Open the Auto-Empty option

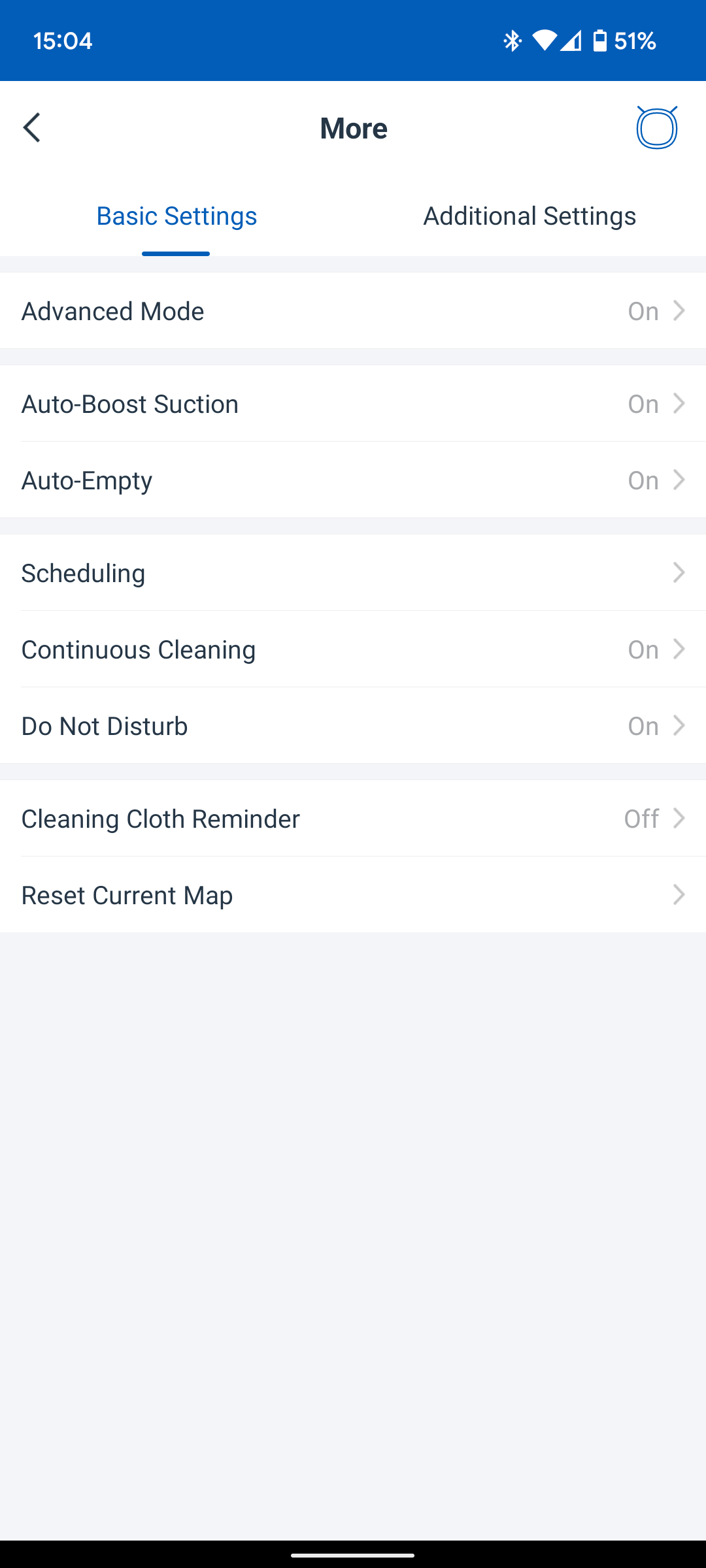(x=353, y=480)
